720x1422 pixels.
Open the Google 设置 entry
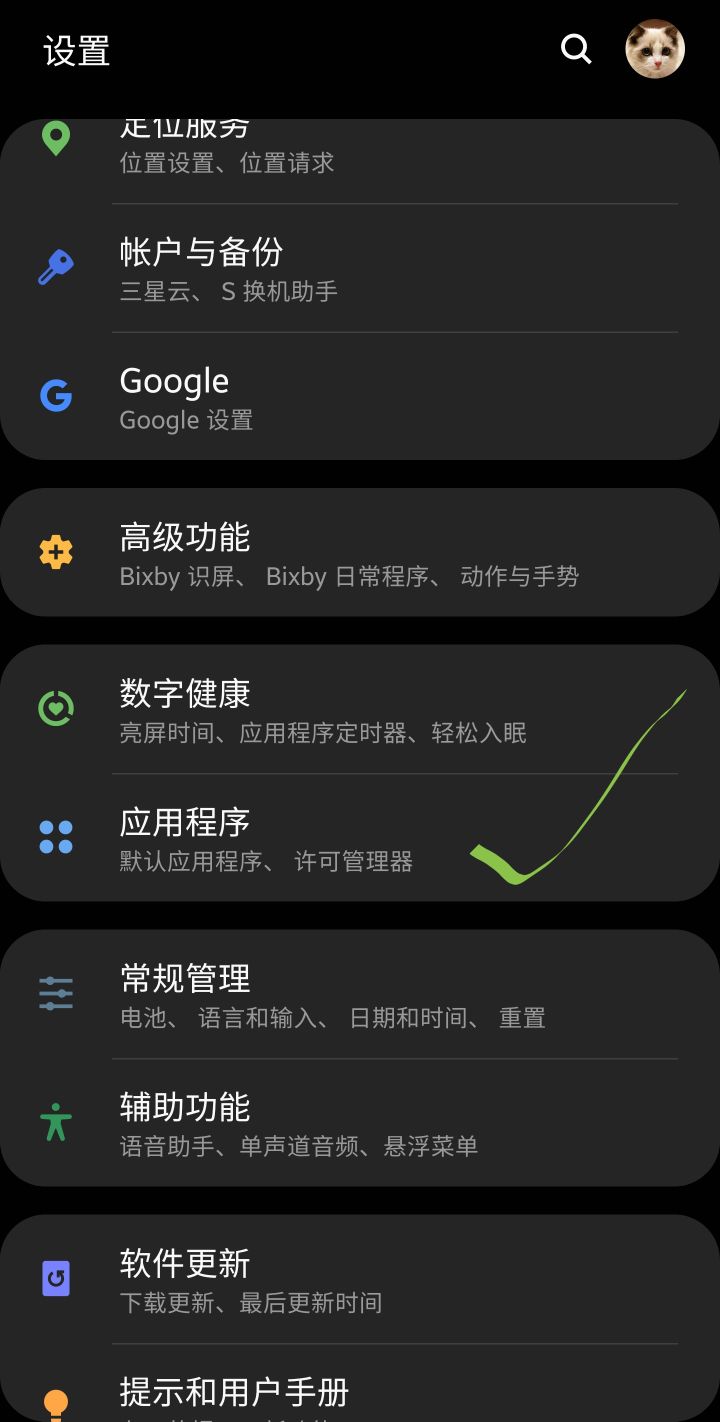point(300,395)
